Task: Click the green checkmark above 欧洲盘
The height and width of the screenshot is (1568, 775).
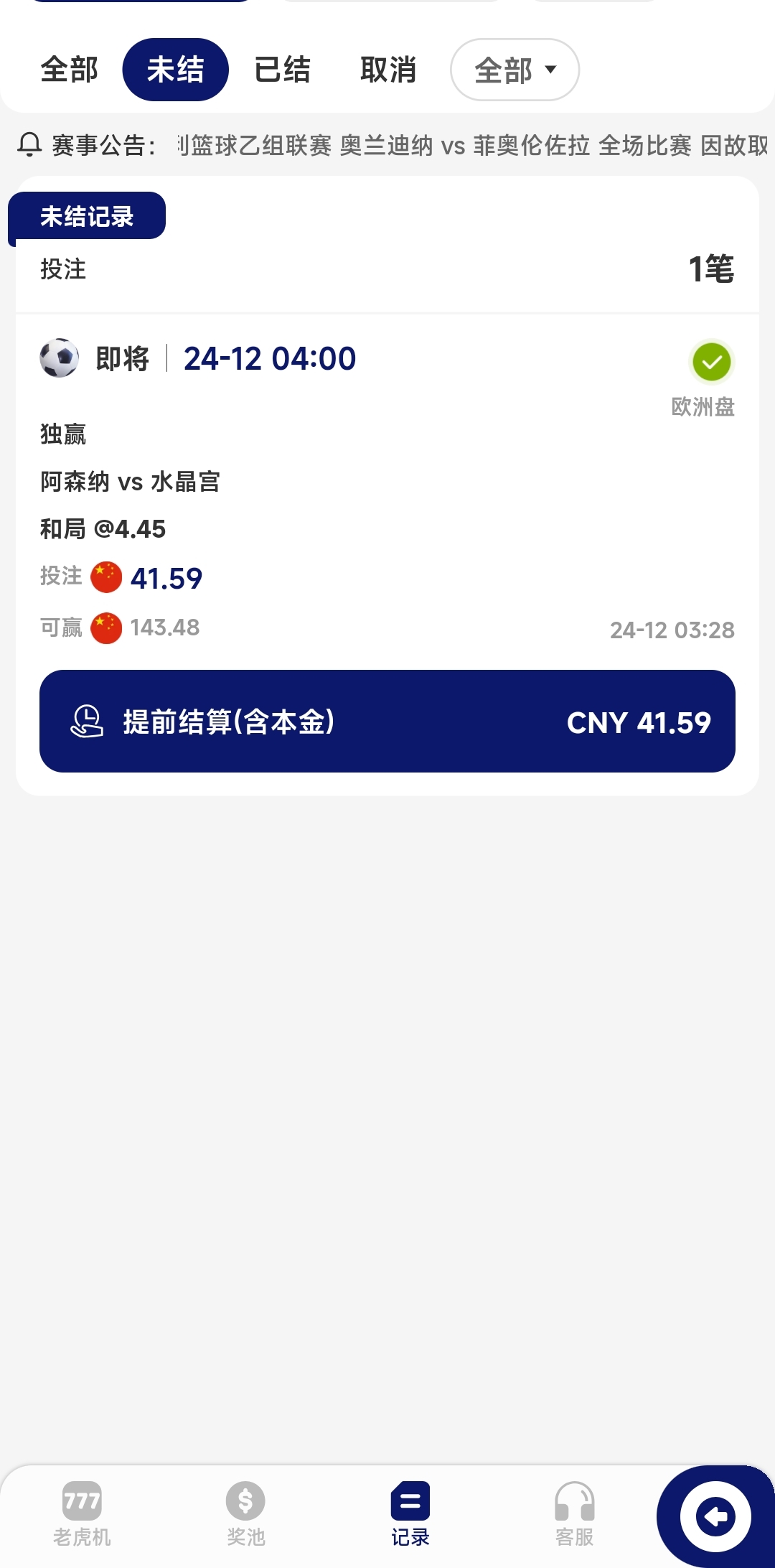Action: [x=710, y=363]
